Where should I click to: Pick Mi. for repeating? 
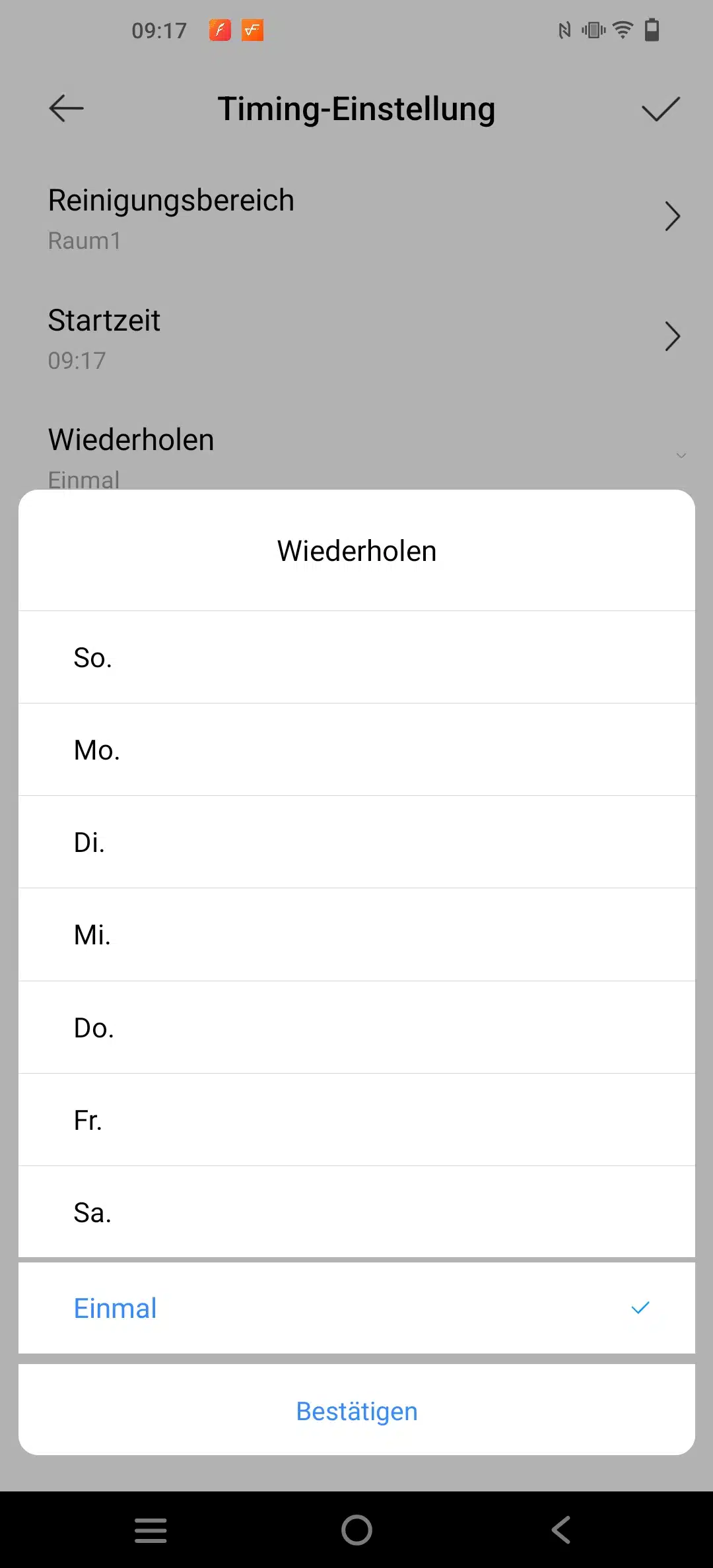pyautogui.click(x=356, y=934)
